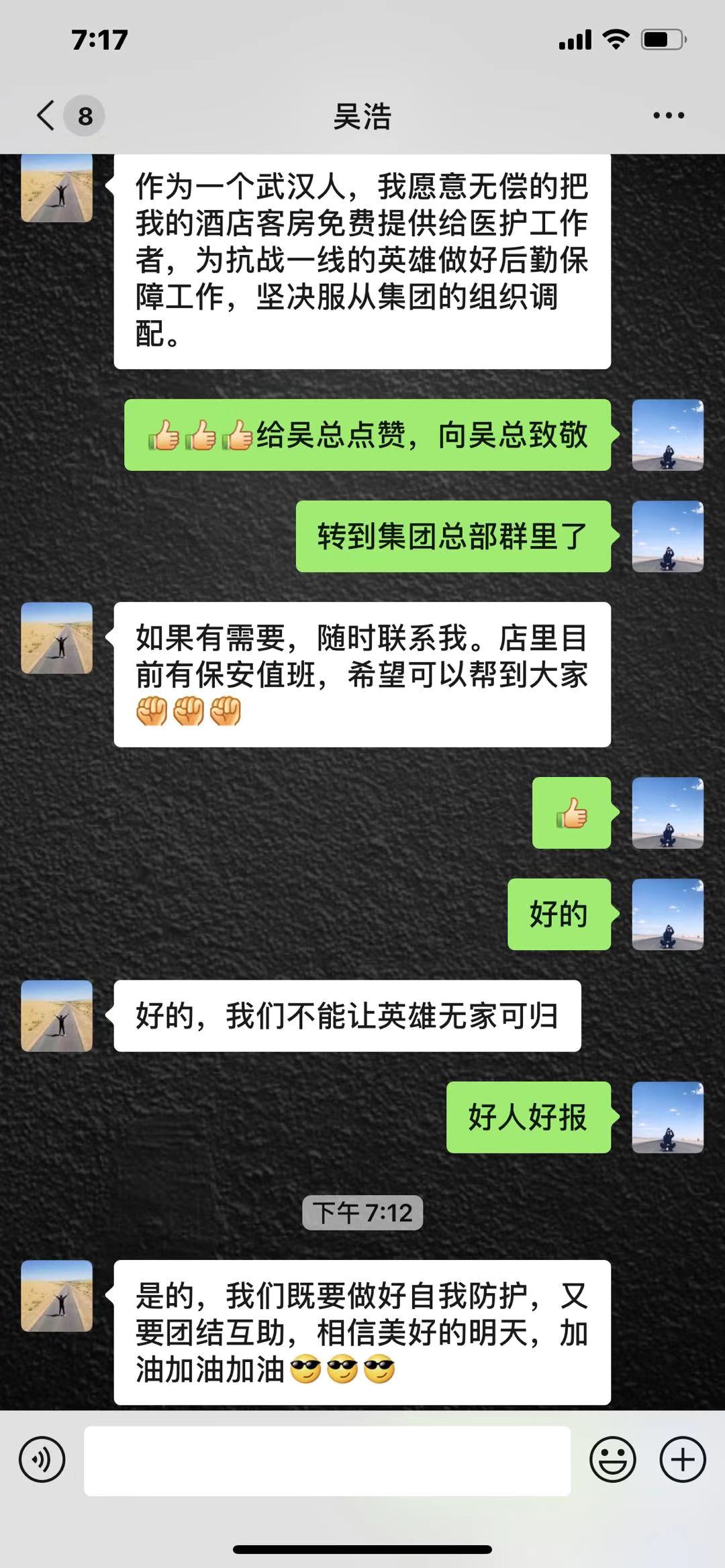725x1568 pixels.
Task: Tap the message text field
Action: click(x=327, y=1460)
